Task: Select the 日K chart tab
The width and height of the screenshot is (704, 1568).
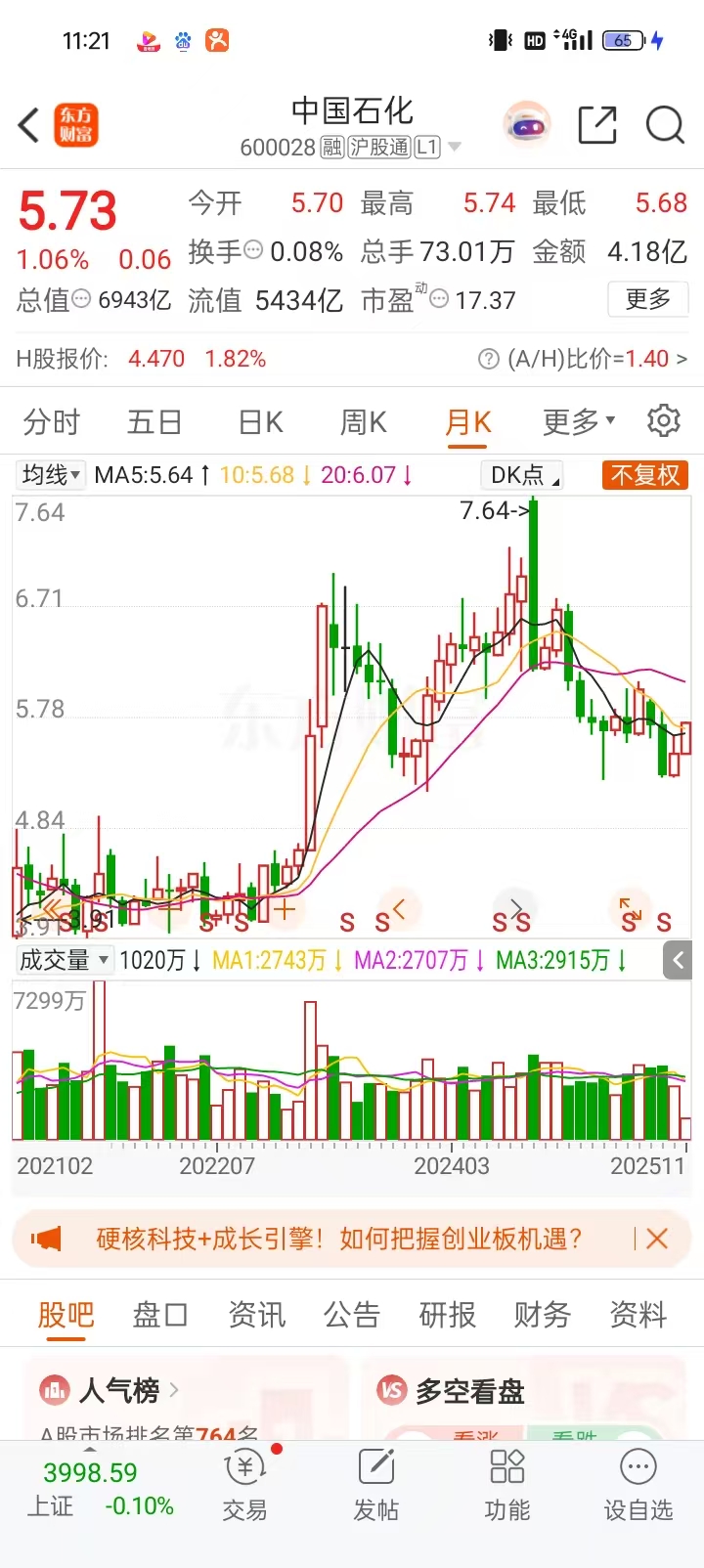Action: tap(261, 422)
